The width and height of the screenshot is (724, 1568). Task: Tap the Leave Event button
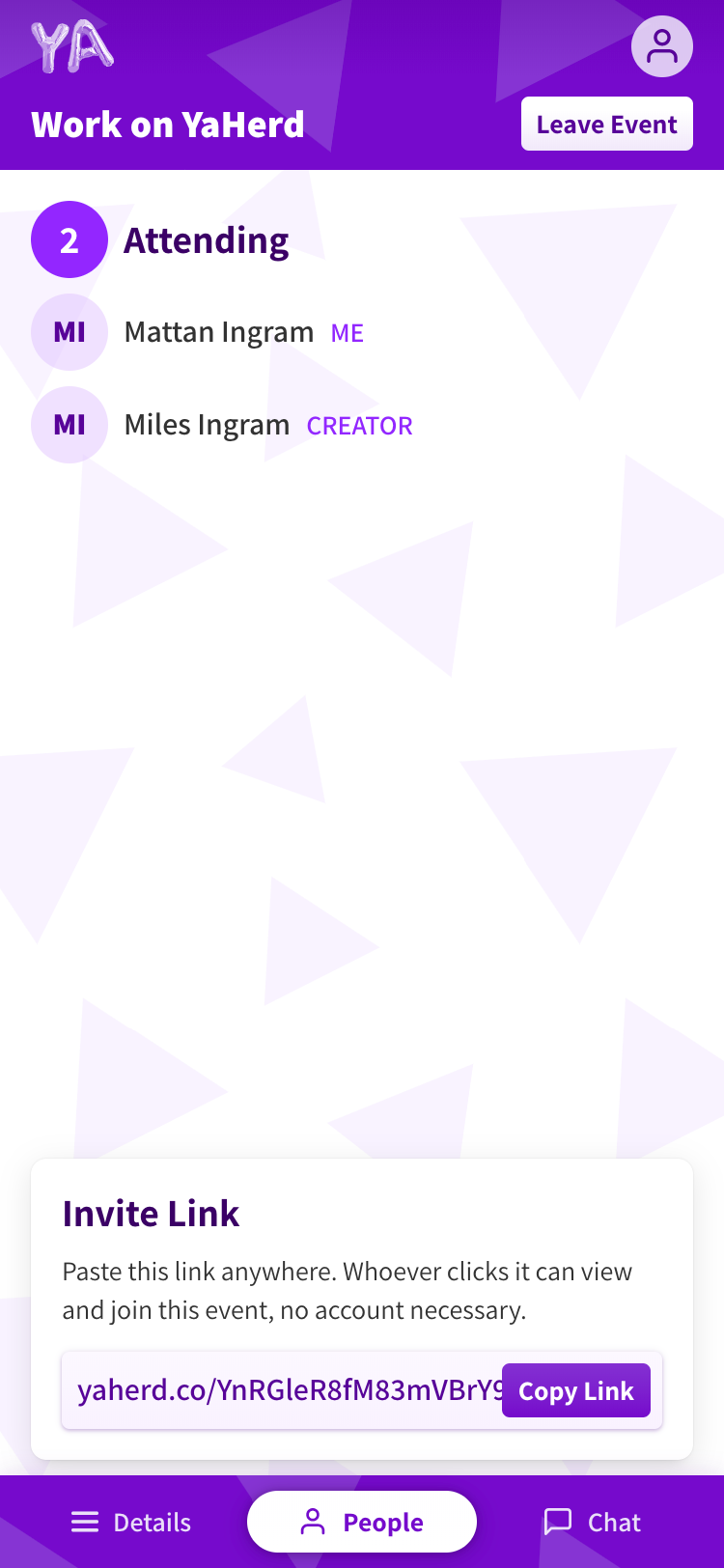tap(606, 124)
